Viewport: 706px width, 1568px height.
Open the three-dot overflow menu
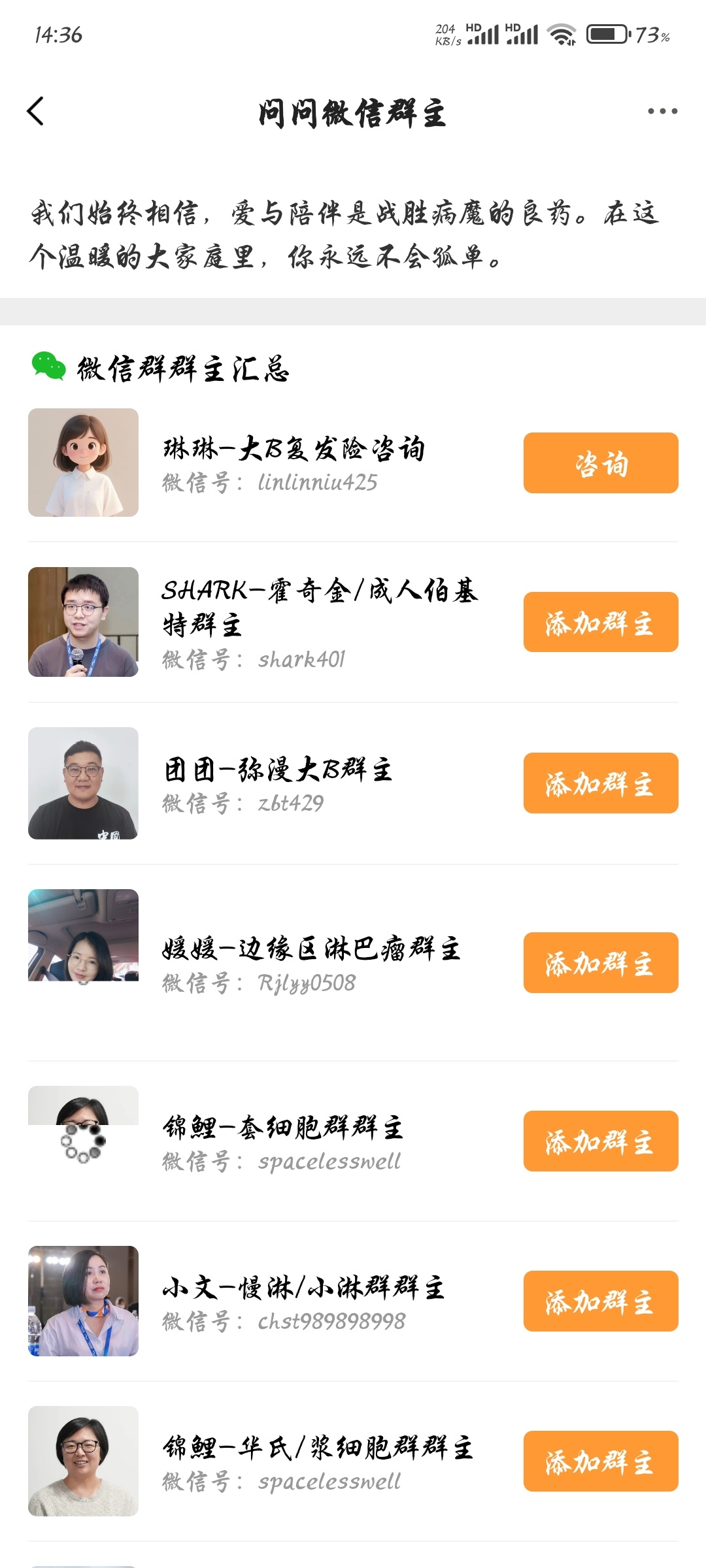pyautogui.click(x=662, y=111)
